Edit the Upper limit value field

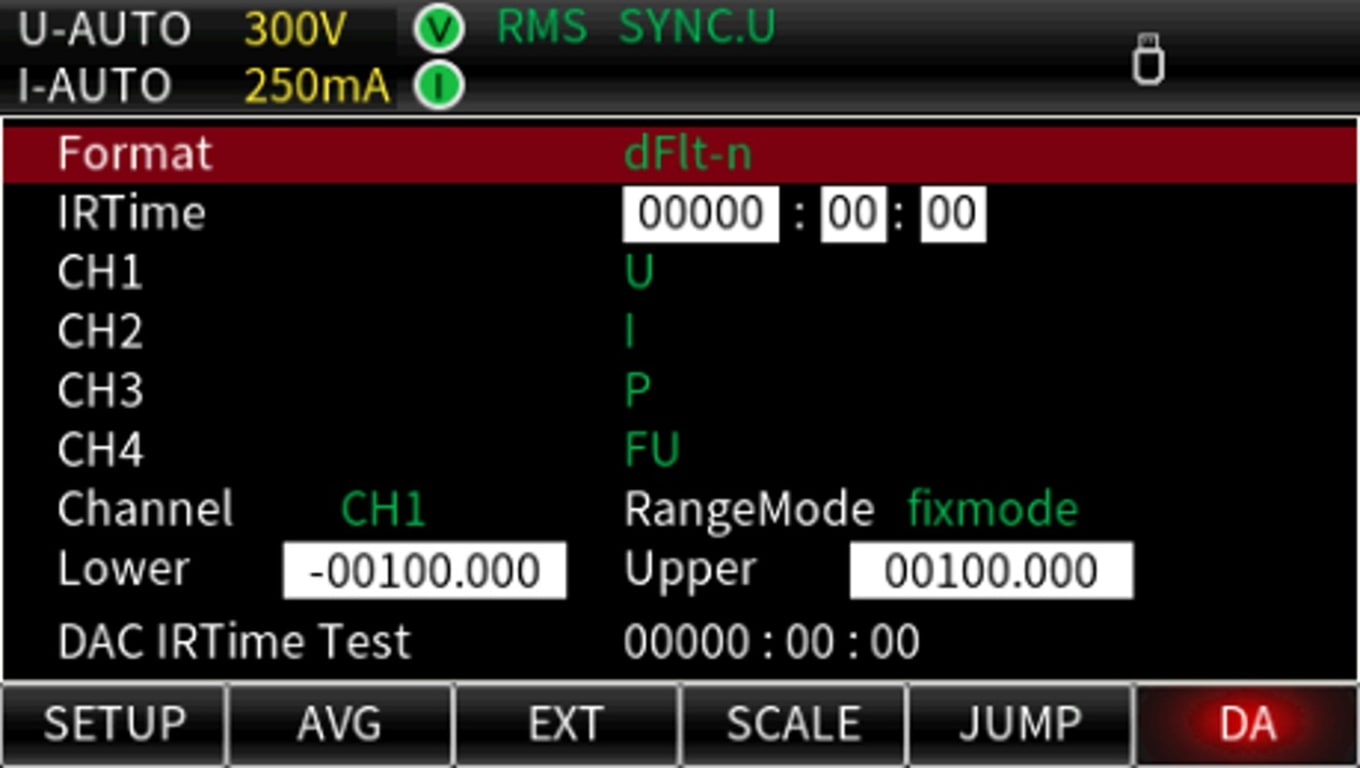click(x=991, y=571)
